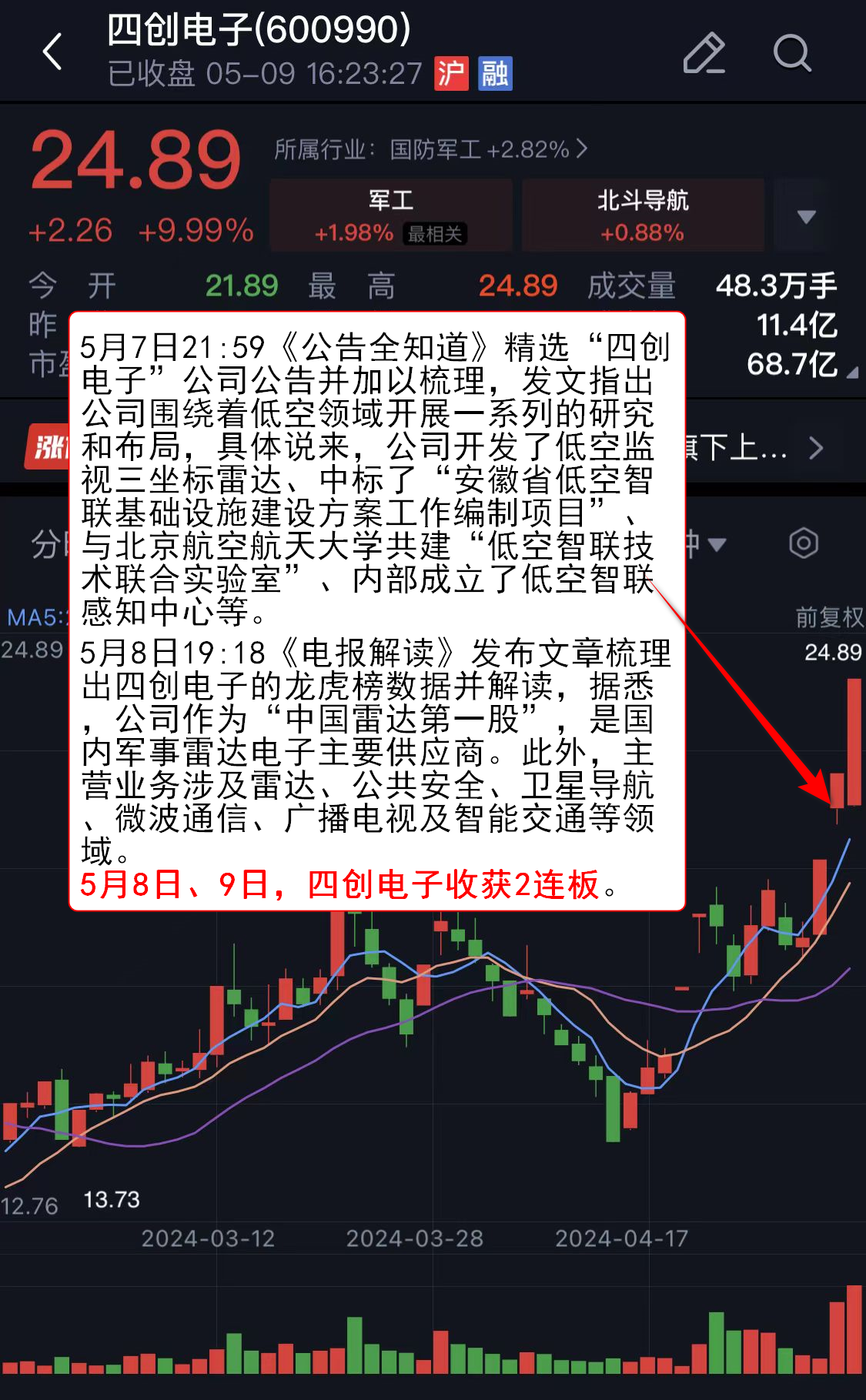Viewport: 866px width, 1400px height.
Task: Expand more related sectors with the down arrow
Action: tap(806, 216)
